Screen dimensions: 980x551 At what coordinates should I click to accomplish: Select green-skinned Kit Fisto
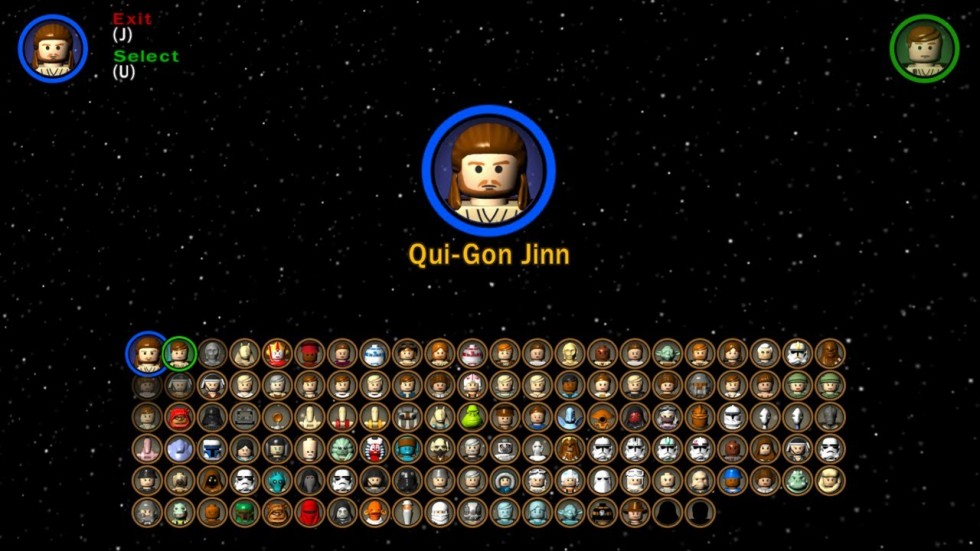[x=342, y=449]
